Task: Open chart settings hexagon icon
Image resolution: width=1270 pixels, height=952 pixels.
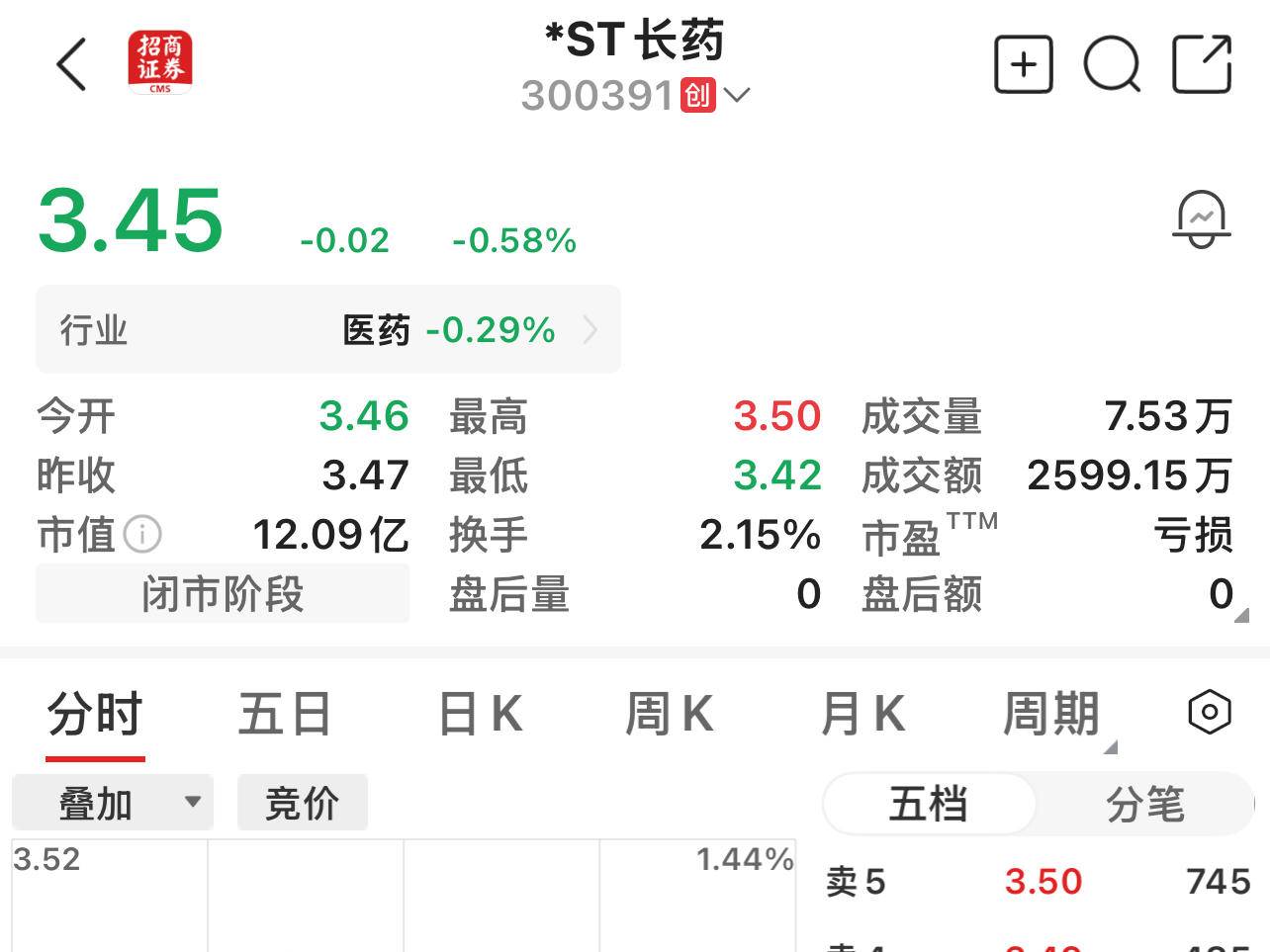Action: pos(1209,713)
